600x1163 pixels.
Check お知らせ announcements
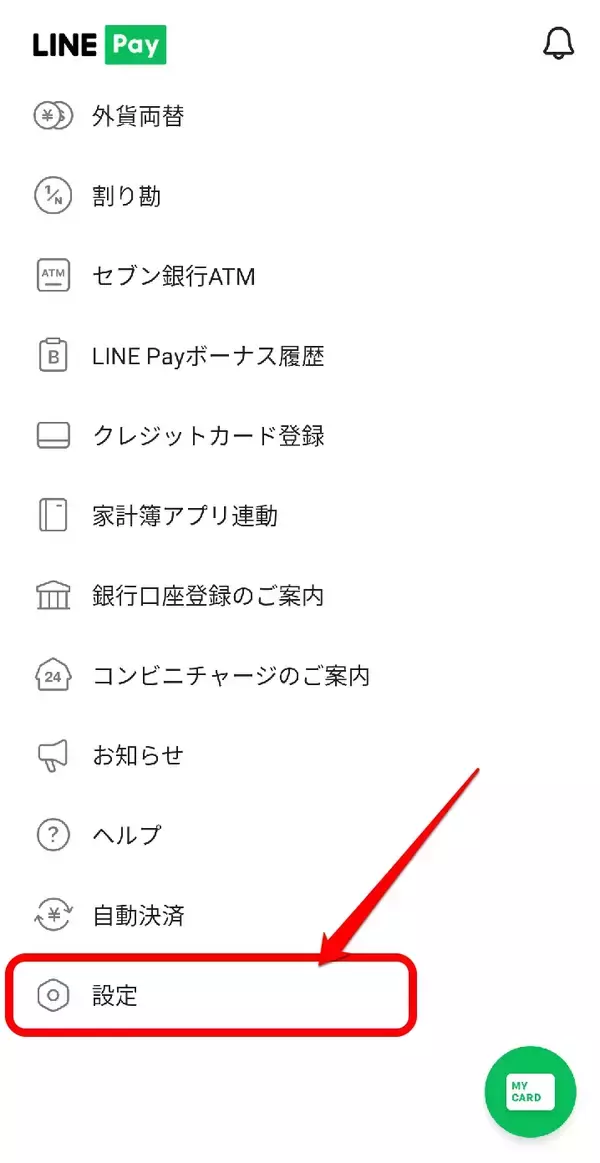[x=138, y=756]
